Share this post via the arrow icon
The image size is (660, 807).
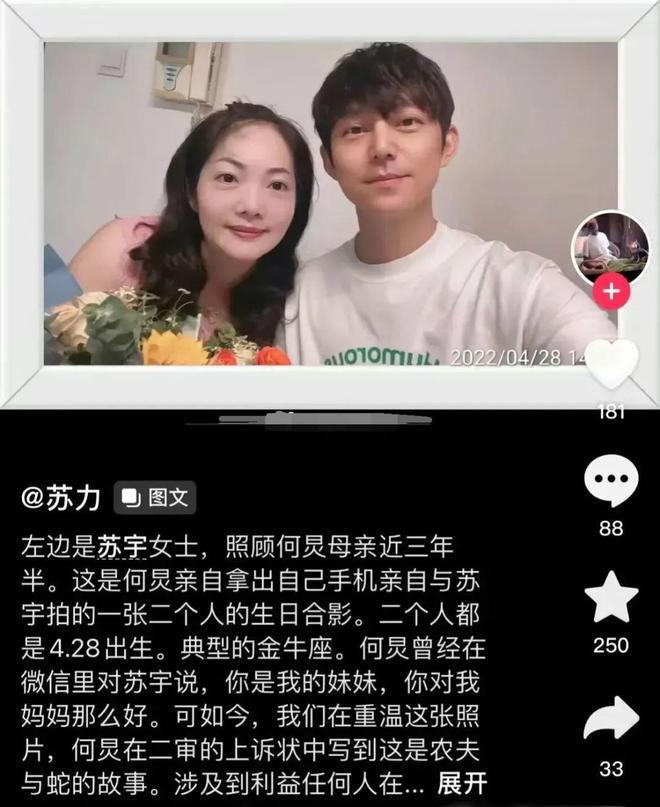(611, 720)
